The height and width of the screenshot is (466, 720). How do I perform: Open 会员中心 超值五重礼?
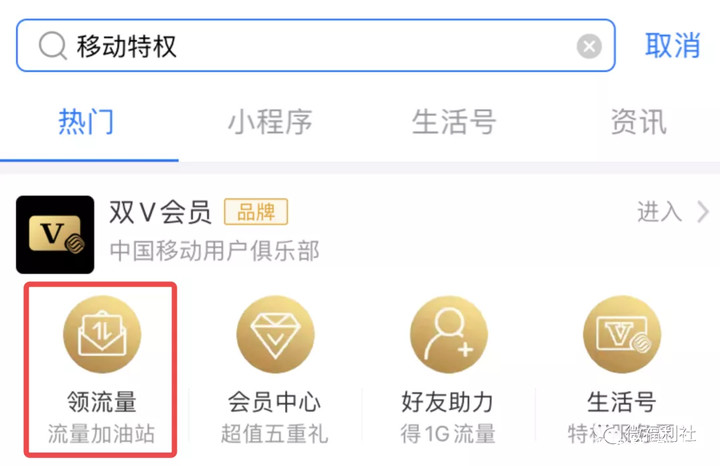[x=274, y=368]
